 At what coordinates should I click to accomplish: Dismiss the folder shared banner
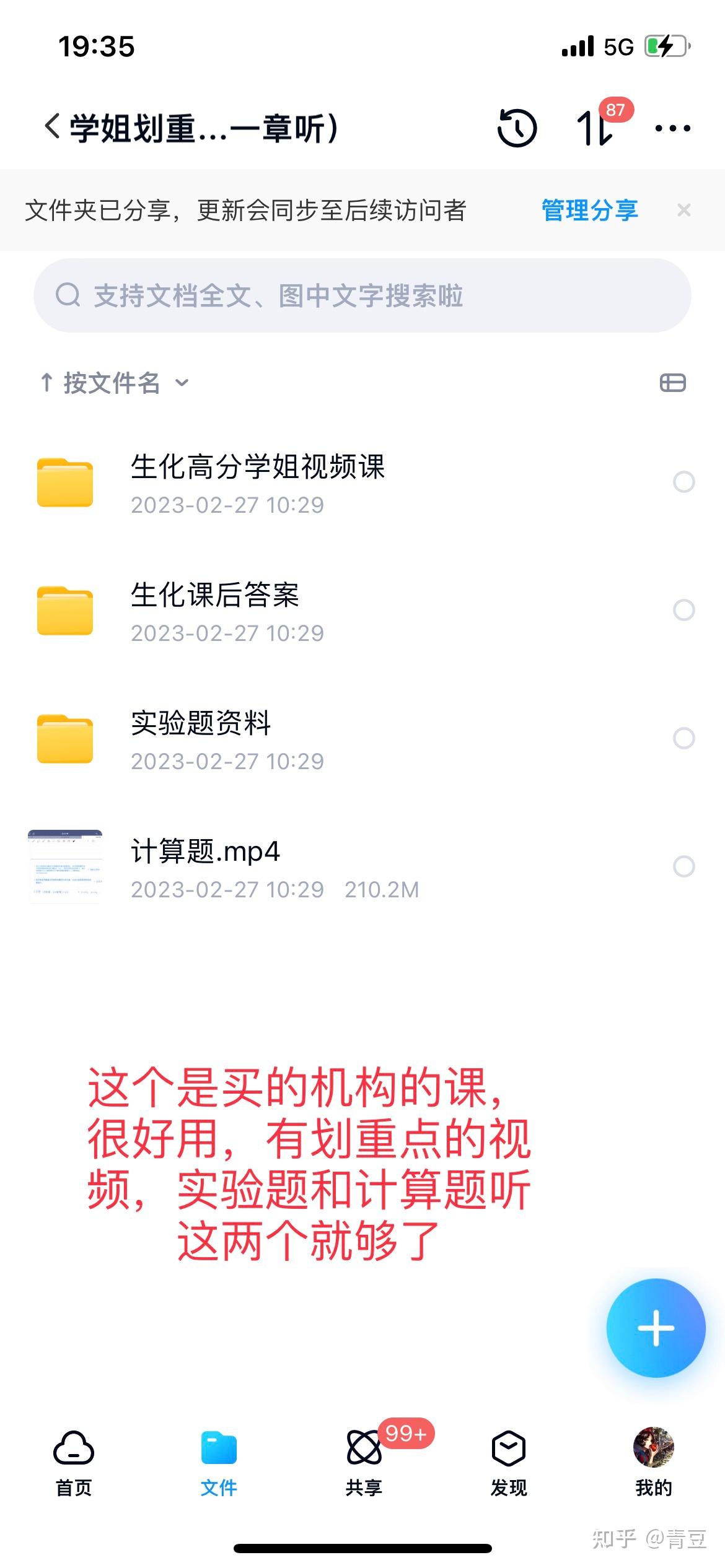(683, 211)
